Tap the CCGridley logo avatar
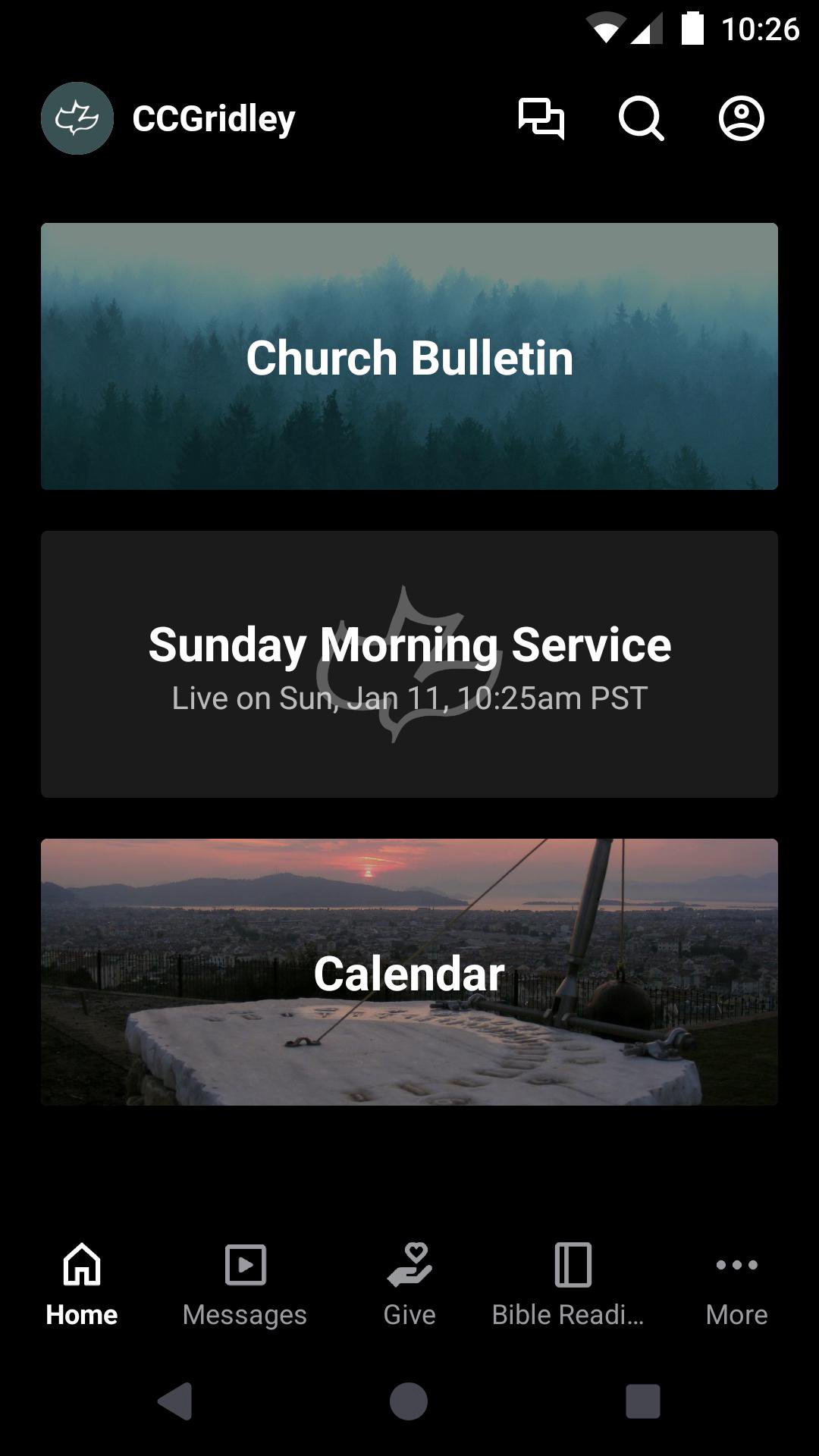Viewport: 819px width, 1456px height. coord(77,119)
